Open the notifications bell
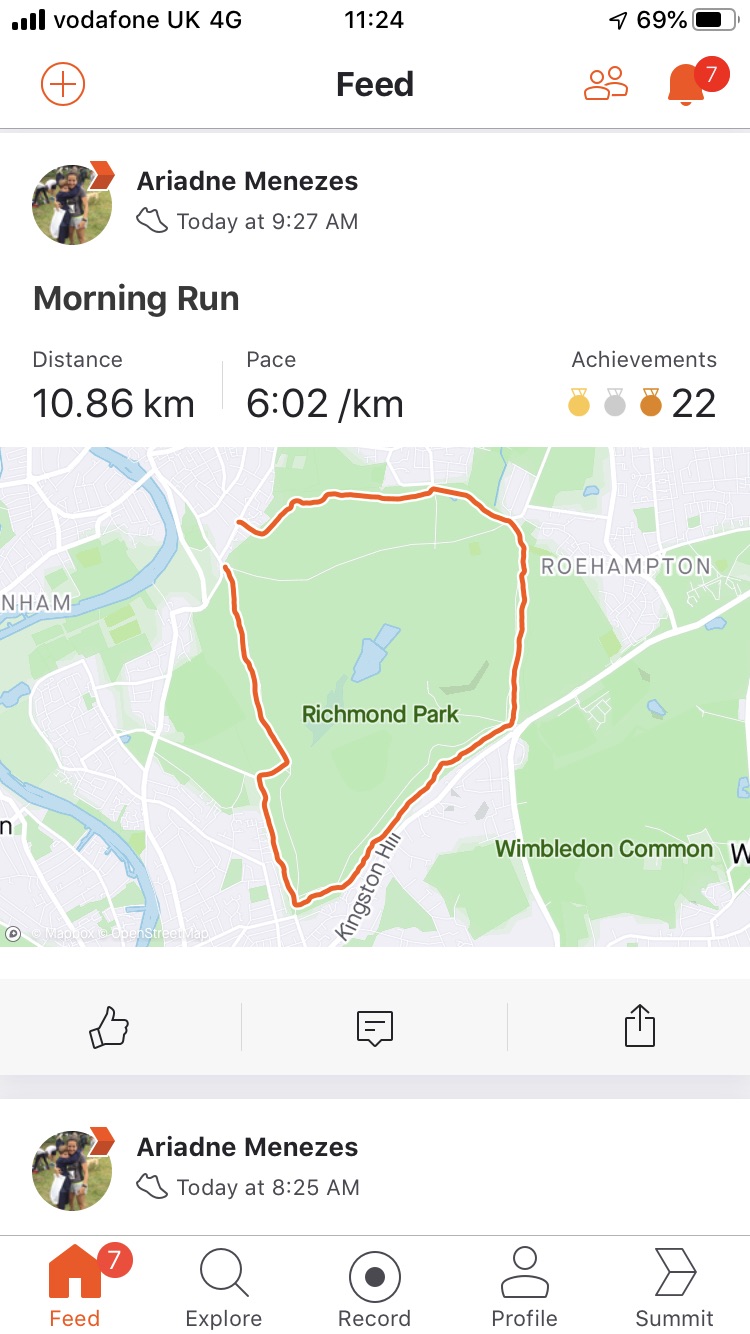This screenshot has width=750, height=1334. [x=686, y=84]
